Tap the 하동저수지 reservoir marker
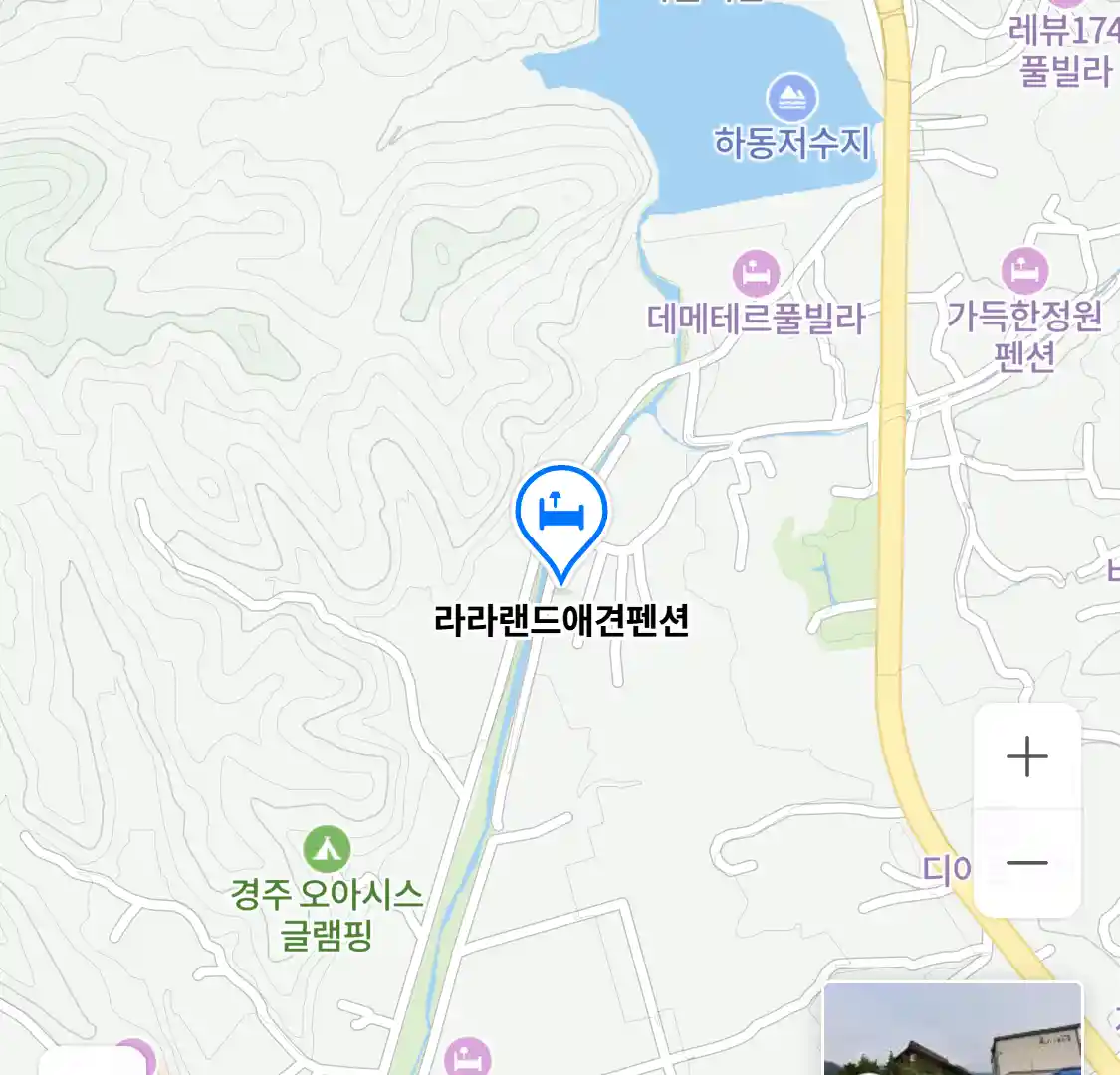Image resolution: width=1120 pixels, height=1075 pixels. [792, 98]
